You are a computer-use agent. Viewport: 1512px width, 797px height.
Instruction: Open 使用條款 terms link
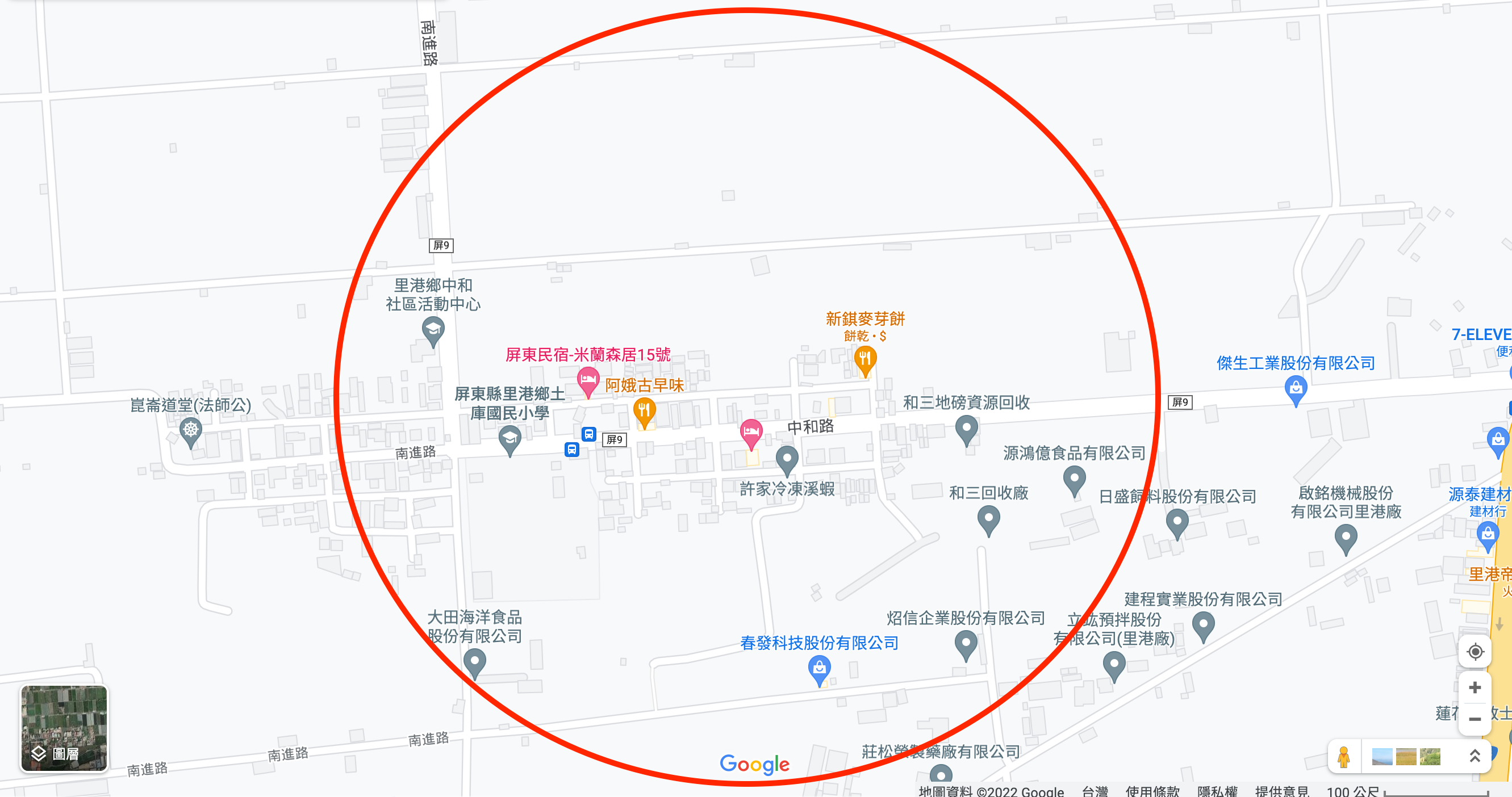pos(1152,791)
